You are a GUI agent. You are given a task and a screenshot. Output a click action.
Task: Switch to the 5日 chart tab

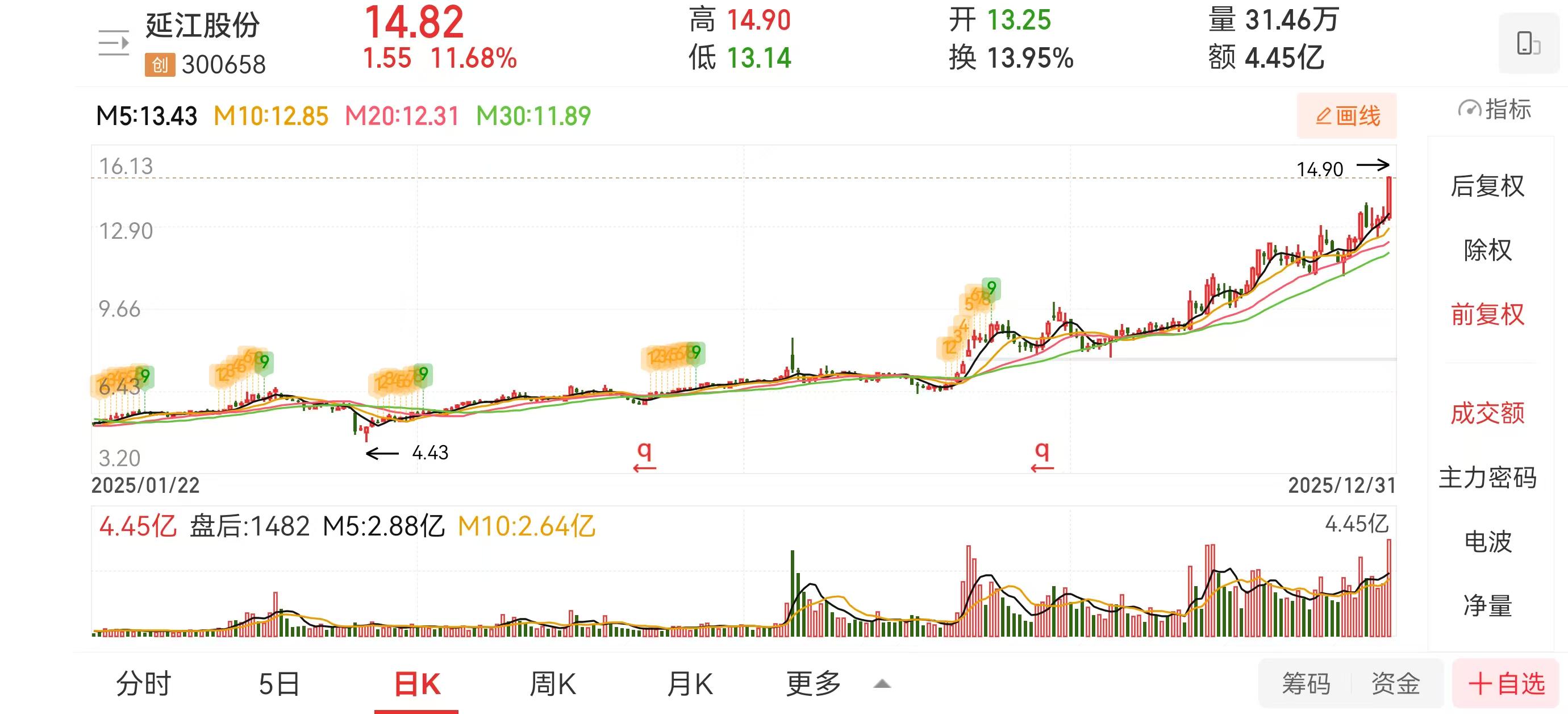coord(280,683)
